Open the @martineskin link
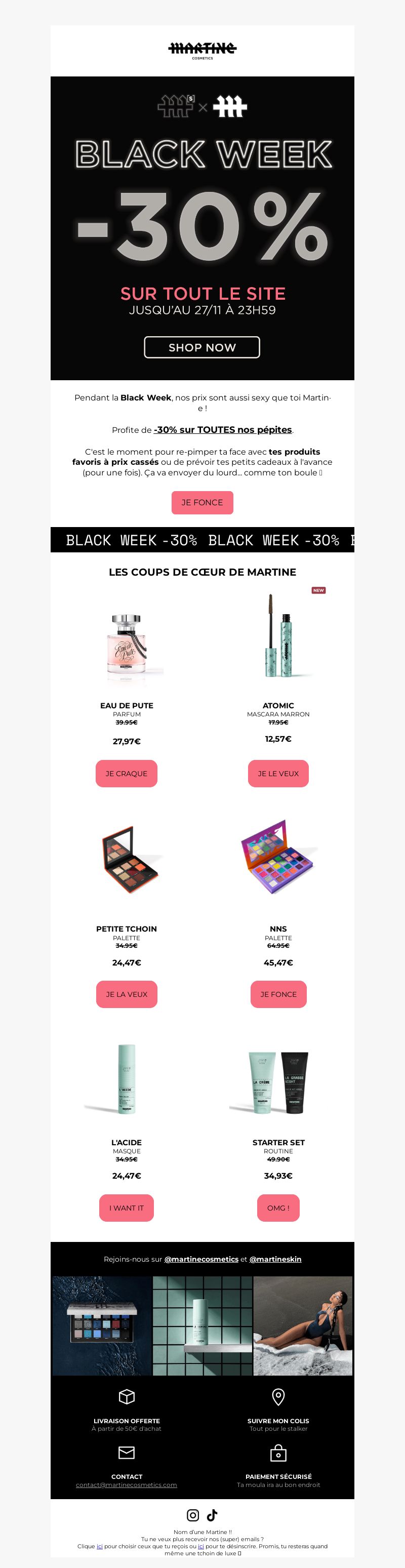 [x=275, y=1259]
